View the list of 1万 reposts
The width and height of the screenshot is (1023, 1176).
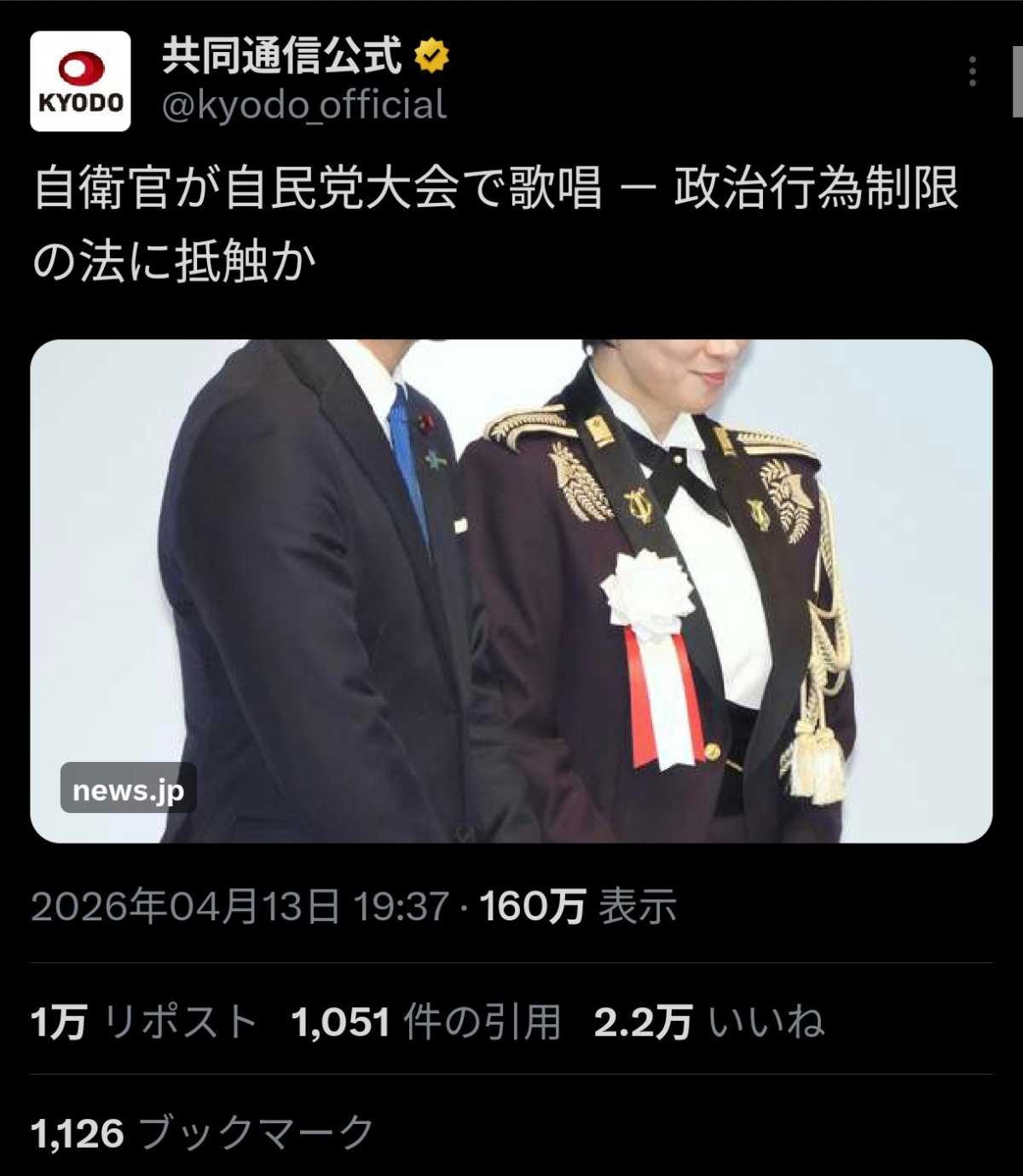coord(143,1021)
